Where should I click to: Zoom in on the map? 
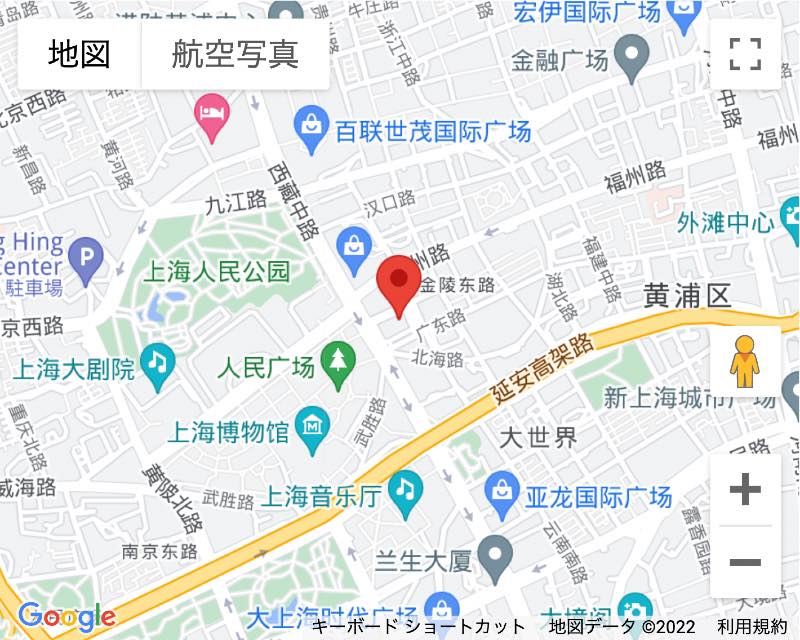pos(745,490)
